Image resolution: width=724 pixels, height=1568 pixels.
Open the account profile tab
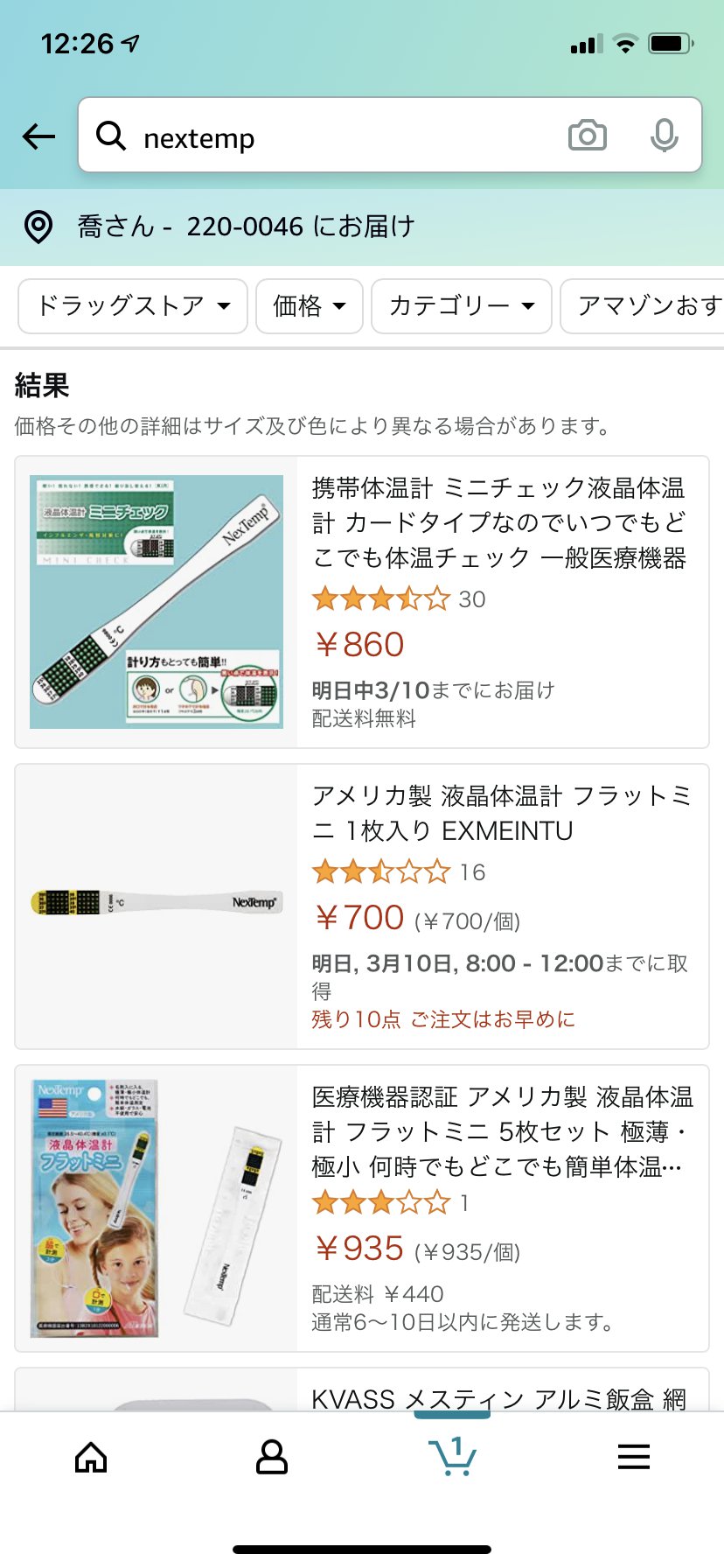point(272,1457)
